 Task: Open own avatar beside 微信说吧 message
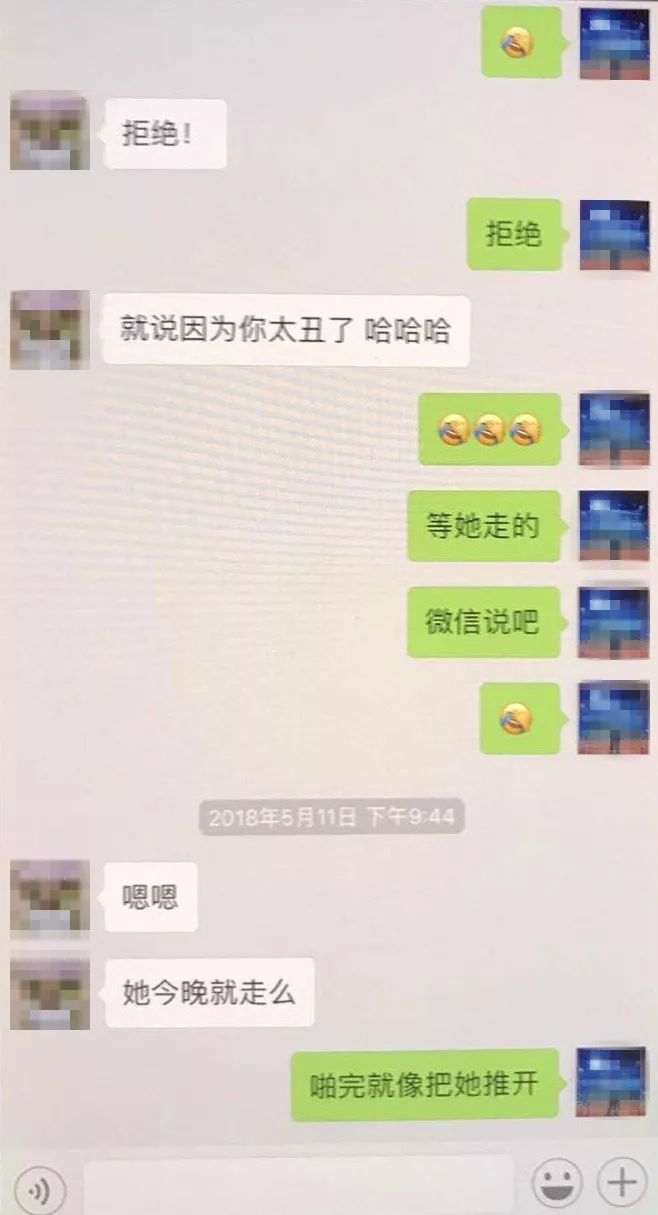(613, 623)
